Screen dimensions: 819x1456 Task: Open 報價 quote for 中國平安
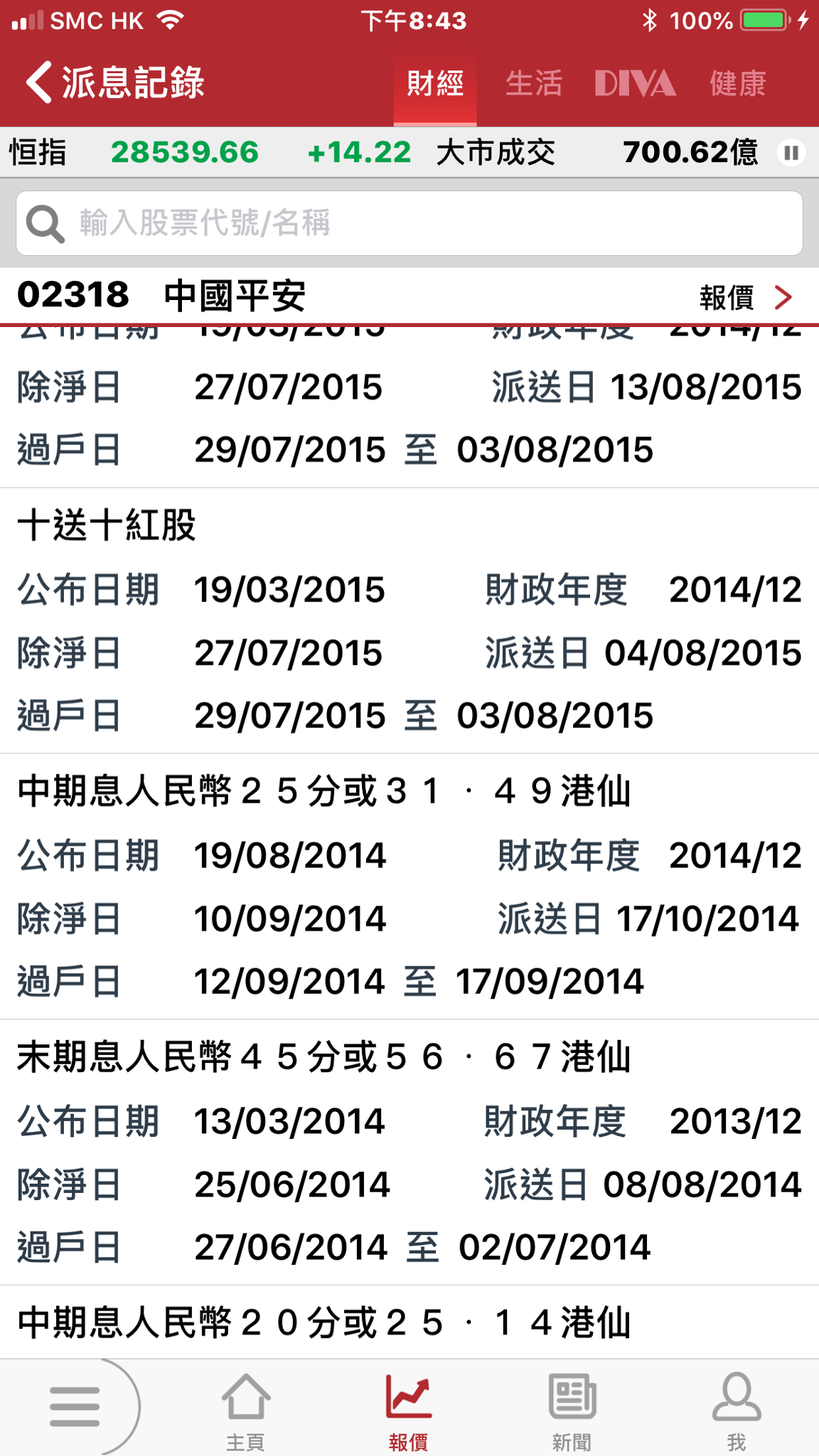point(745,297)
